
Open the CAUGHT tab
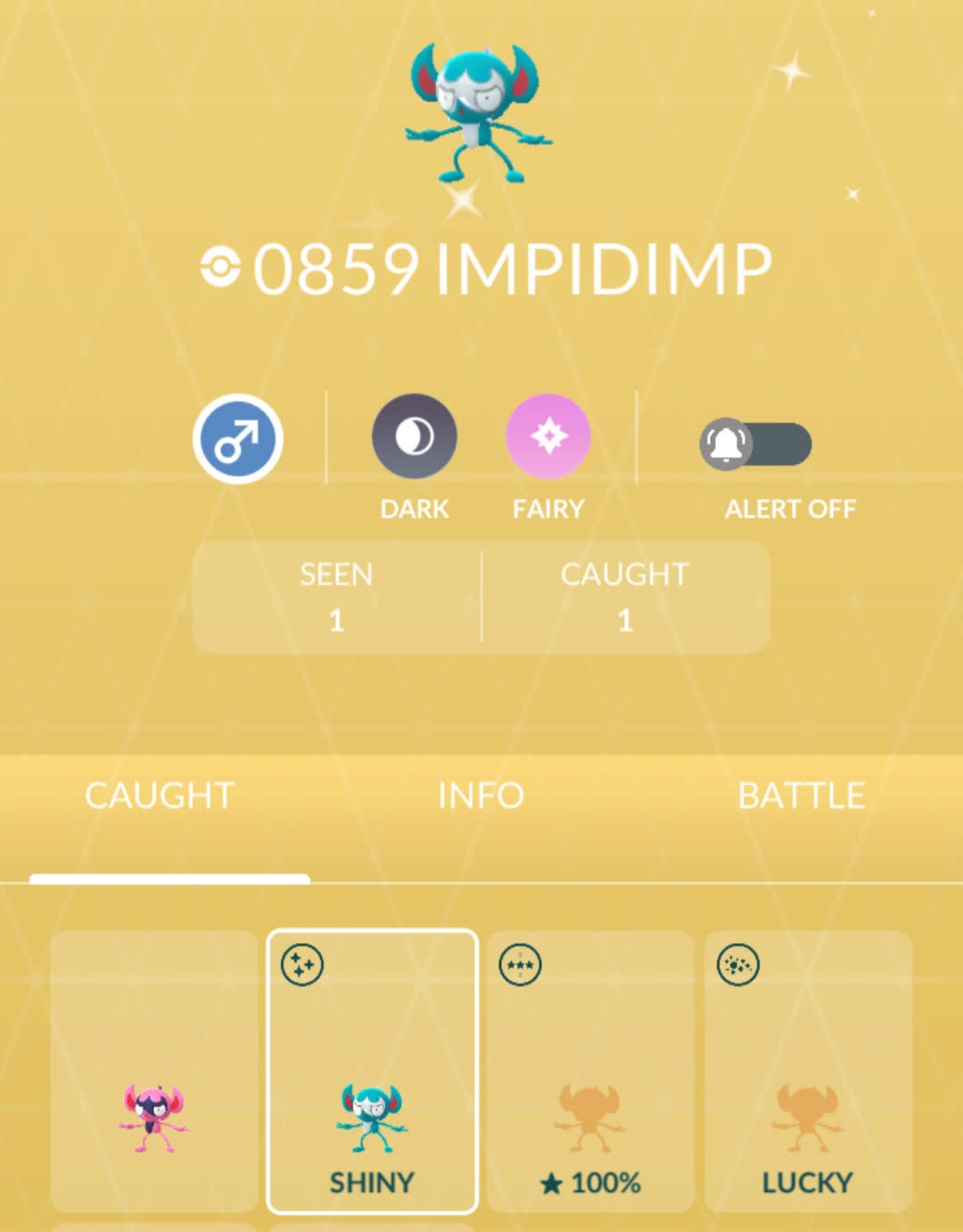pyautogui.click(x=160, y=796)
